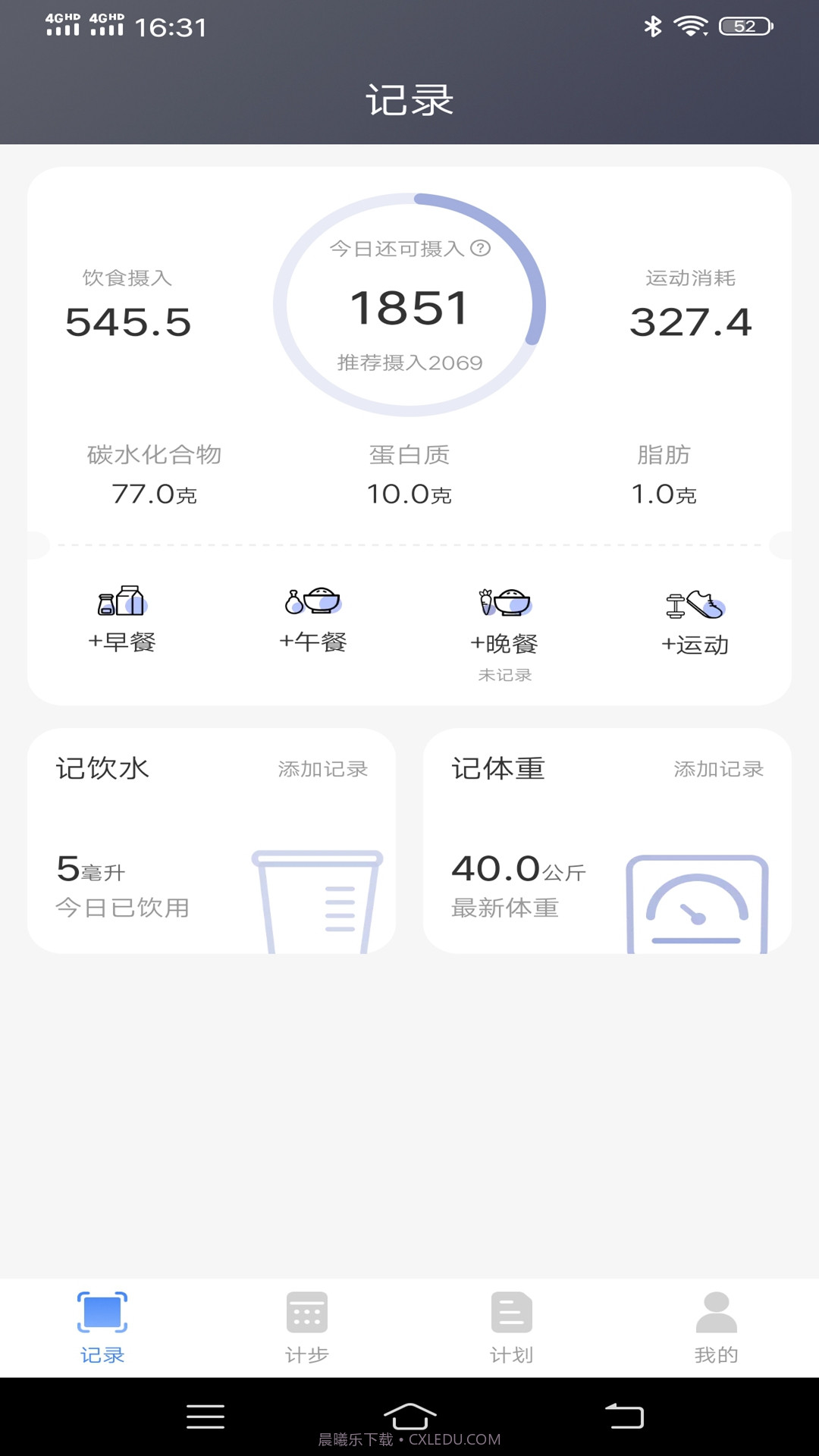The height and width of the screenshot is (1456, 819).
Task: Tap the +早餐 breakfast icon
Action: tap(123, 603)
